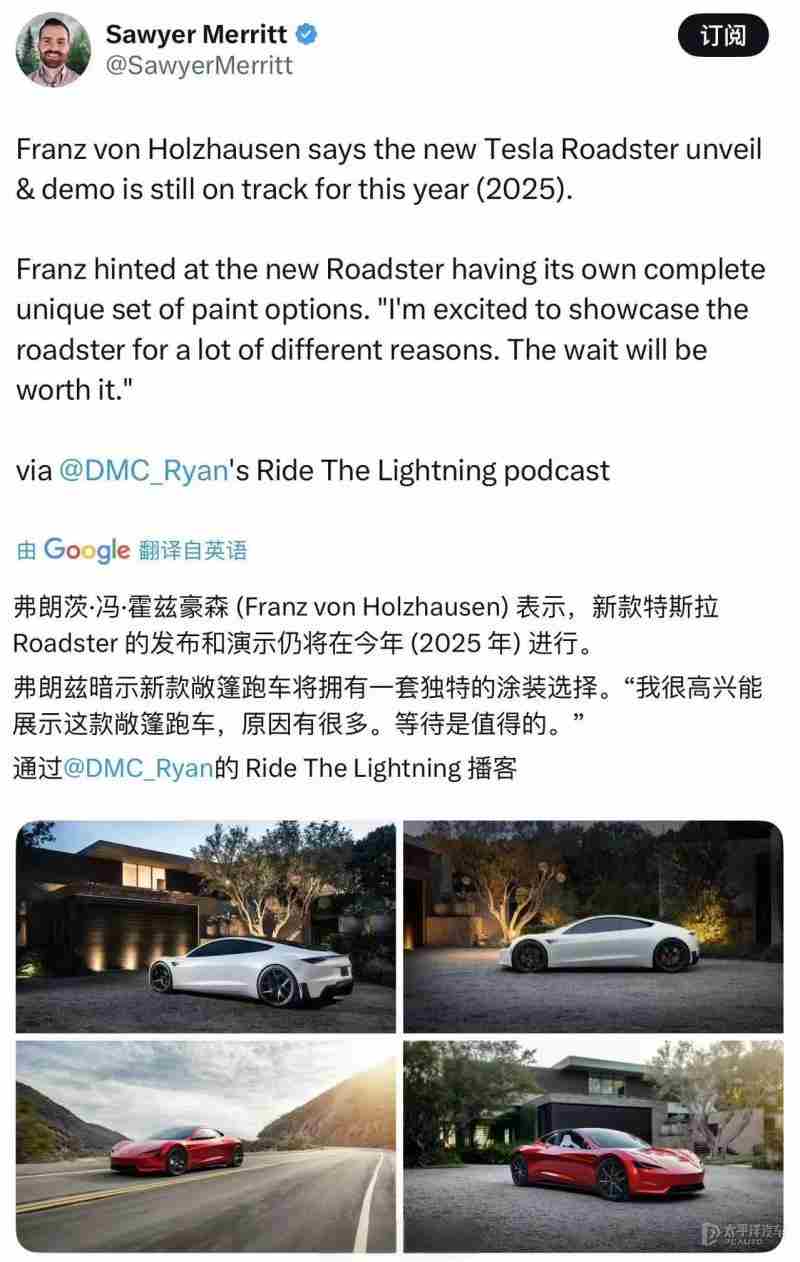View the white Roadster photo by the garage
The image size is (800, 1262).
[206, 926]
